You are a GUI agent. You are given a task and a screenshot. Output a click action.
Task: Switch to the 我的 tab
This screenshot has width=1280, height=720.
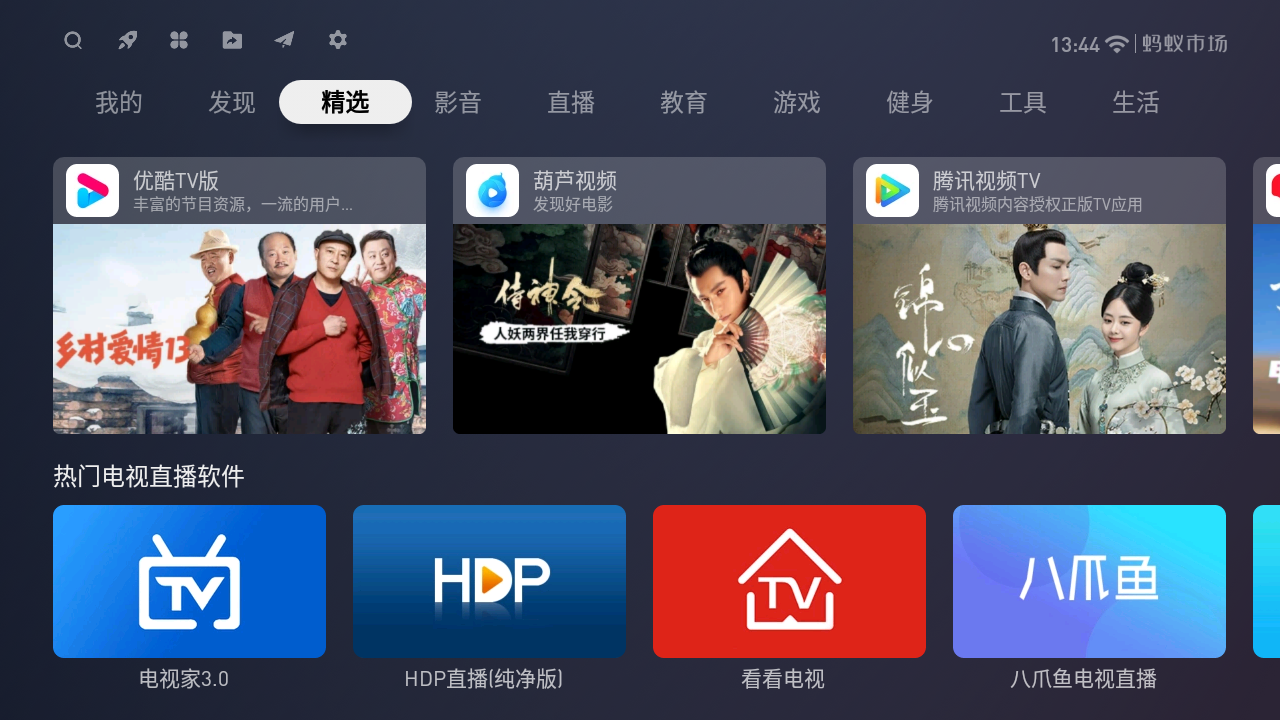coord(119,102)
